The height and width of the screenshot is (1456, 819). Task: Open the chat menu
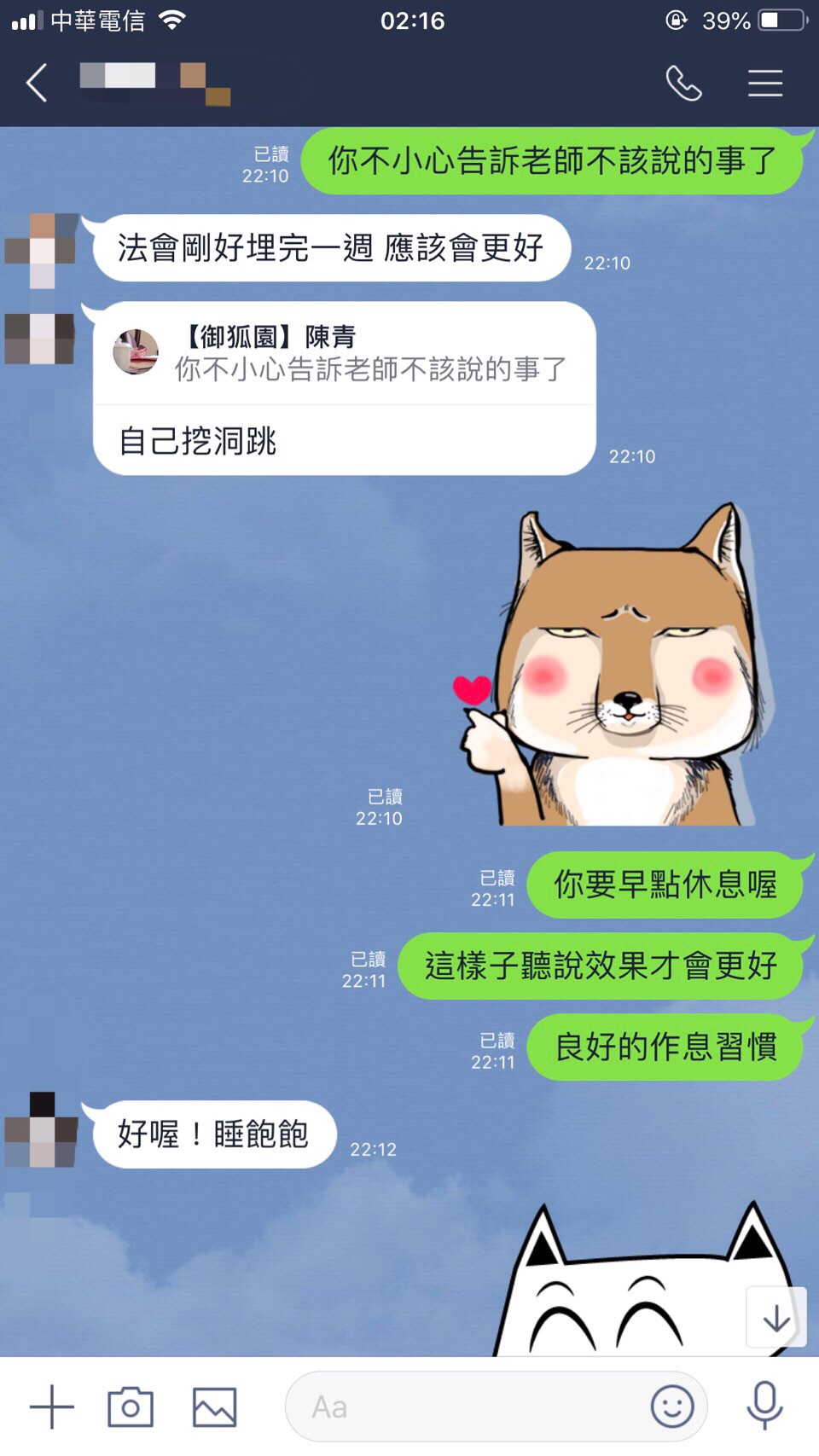point(764,84)
